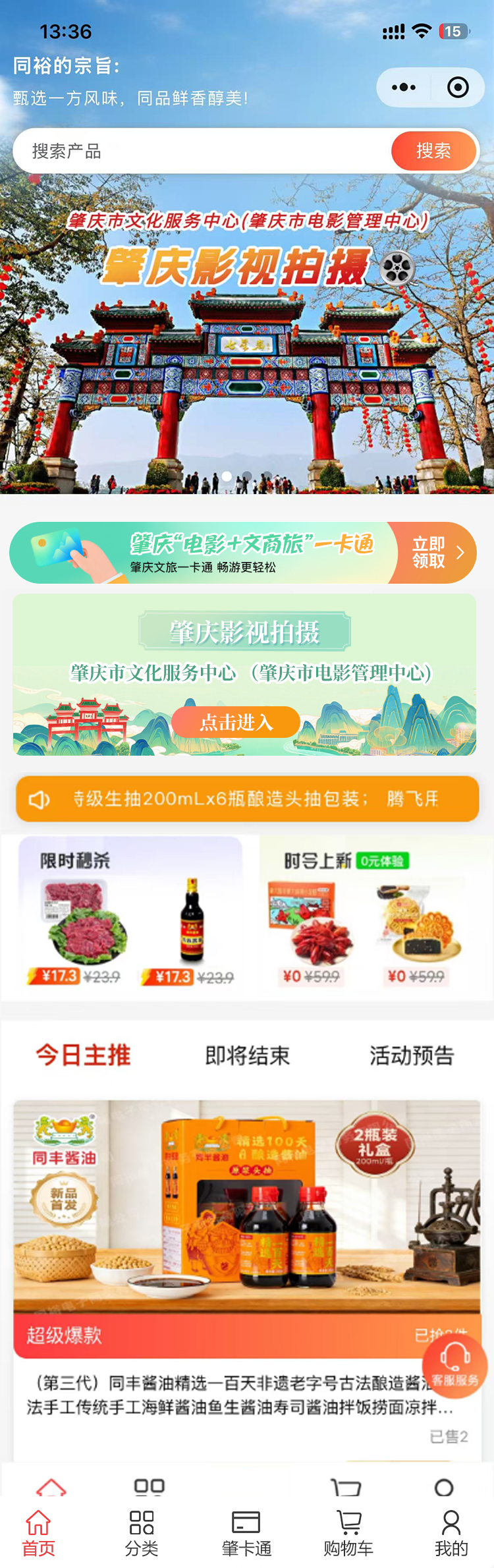Open the orange announcement ticker
The width and height of the screenshot is (494, 1568).
247,799
